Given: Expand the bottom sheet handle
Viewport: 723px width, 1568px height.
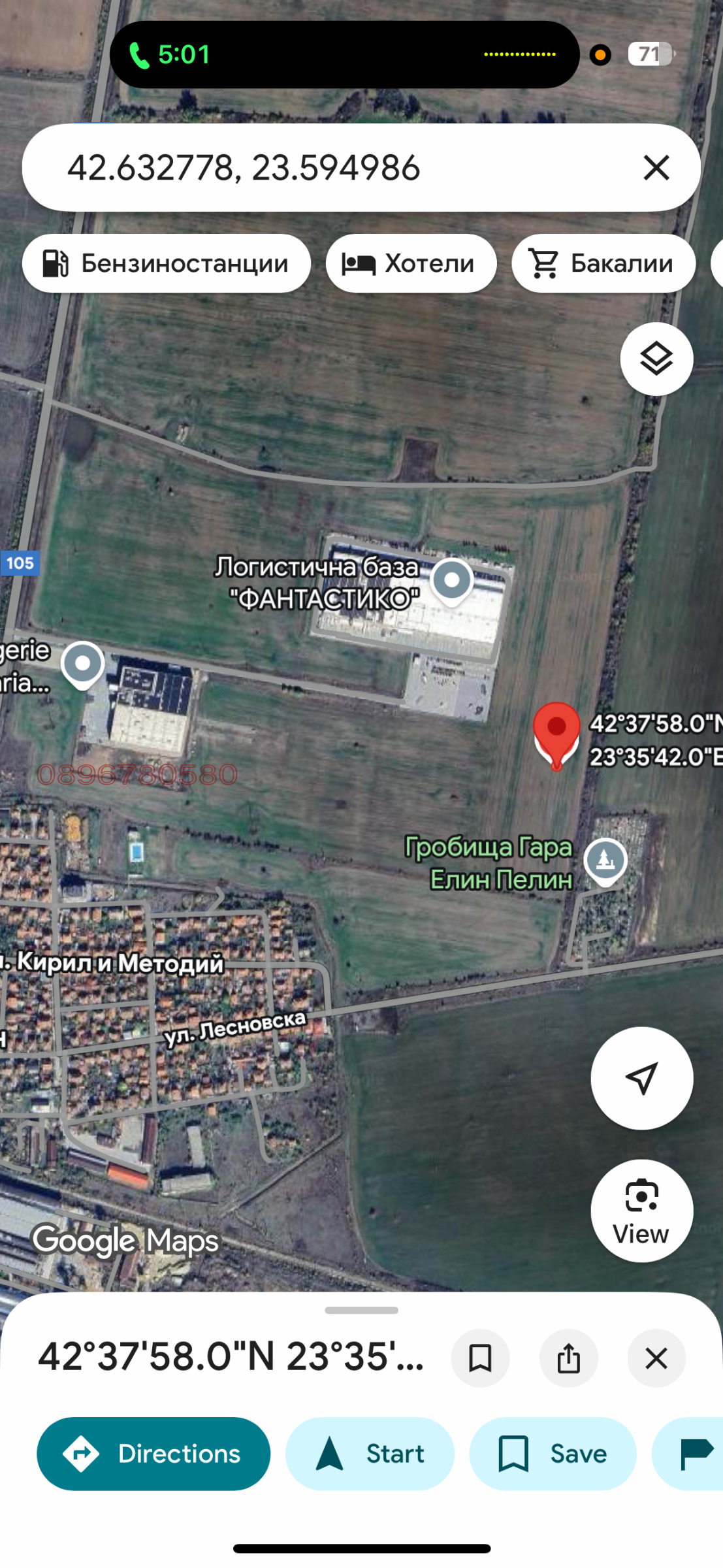Looking at the screenshot, I should [361, 1310].
